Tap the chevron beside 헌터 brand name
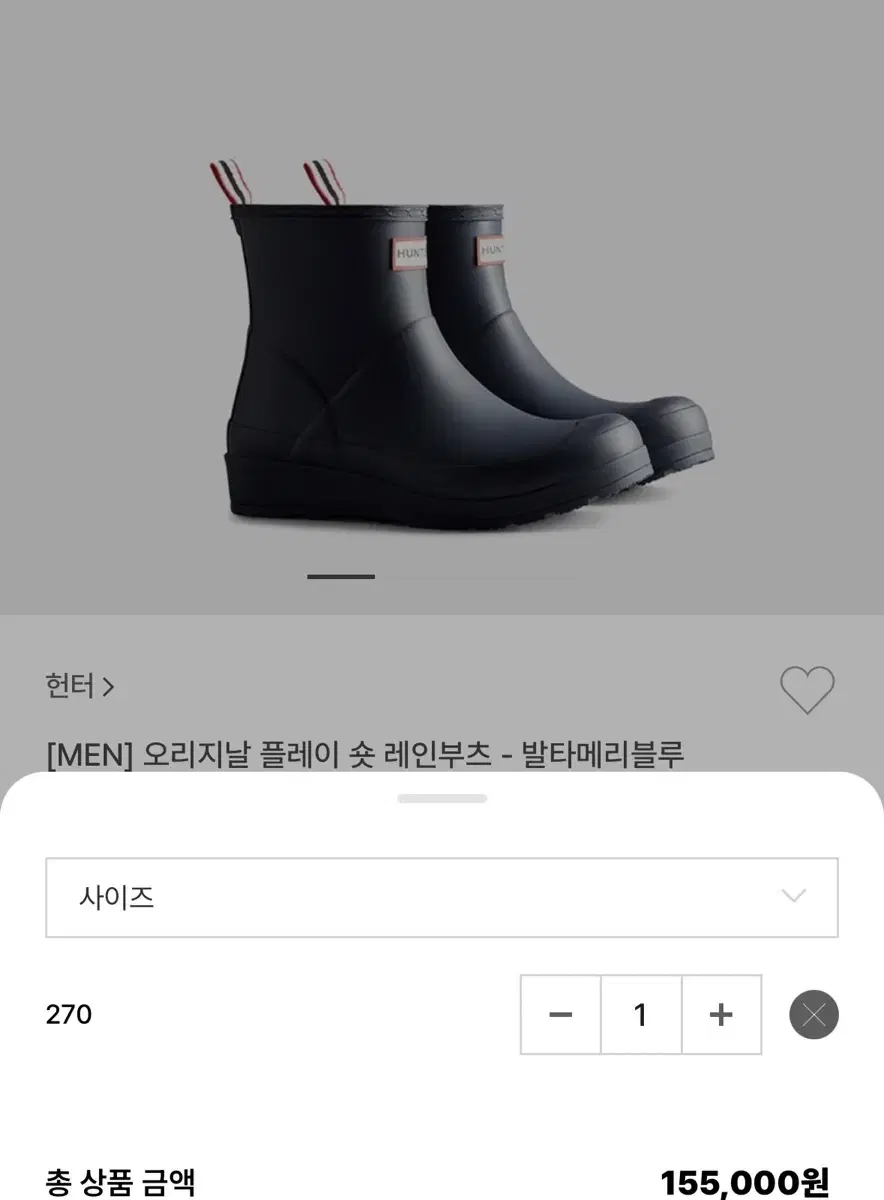Viewport: 884px width, 1200px height. (x=106, y=687)
